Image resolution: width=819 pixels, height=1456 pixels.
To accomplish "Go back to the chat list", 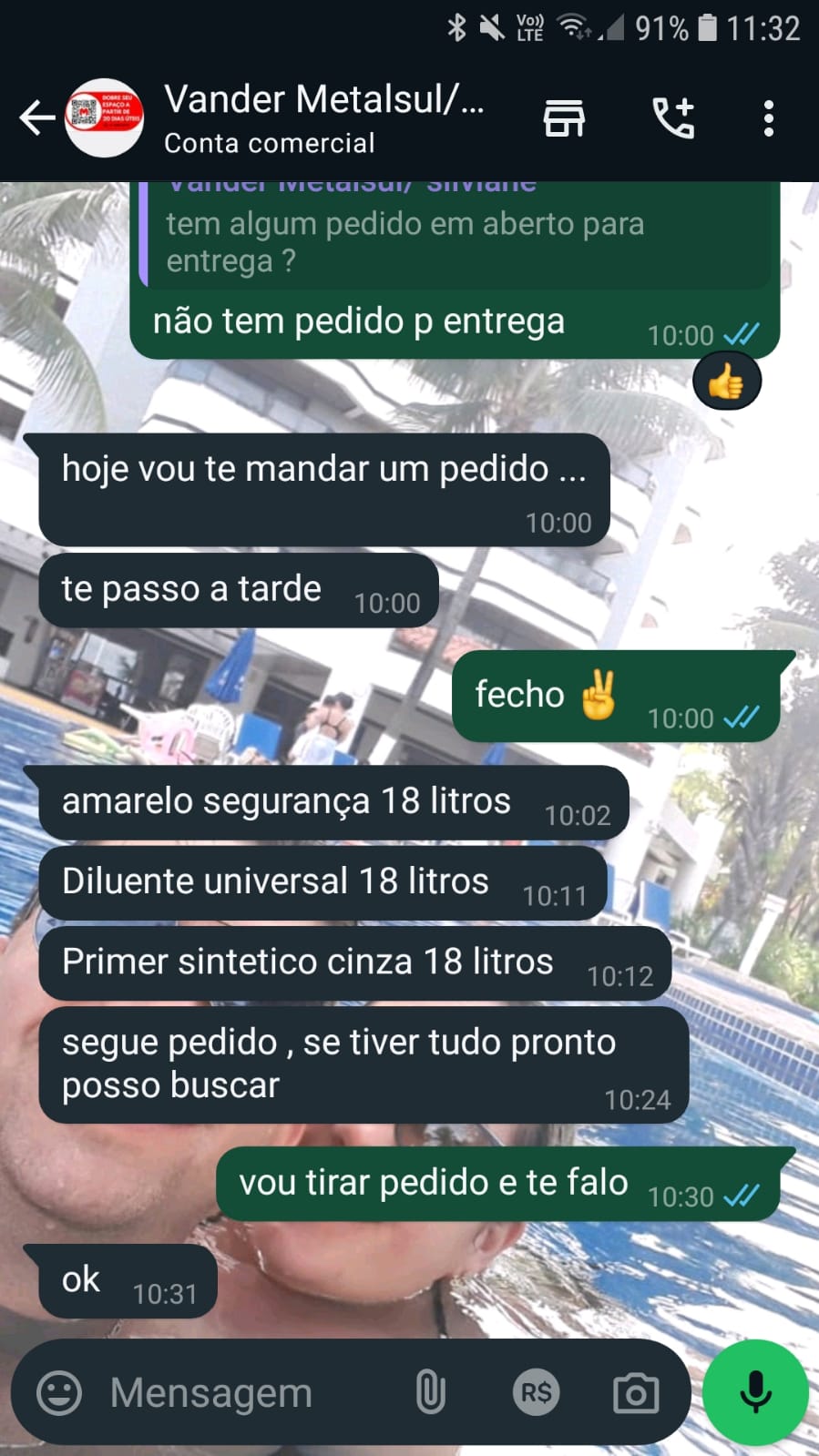I will pos(36,118).
